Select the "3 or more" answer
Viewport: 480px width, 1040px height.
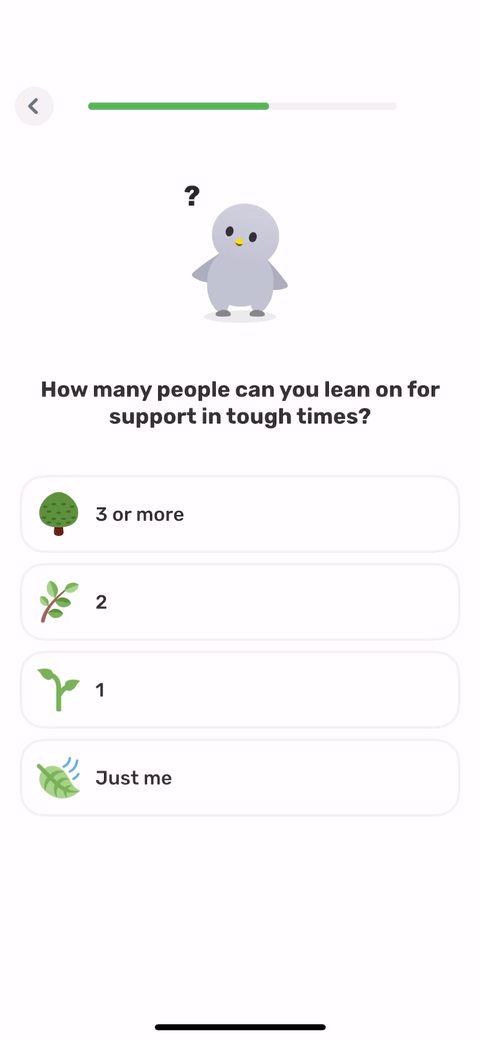click(x=240, y=514)
